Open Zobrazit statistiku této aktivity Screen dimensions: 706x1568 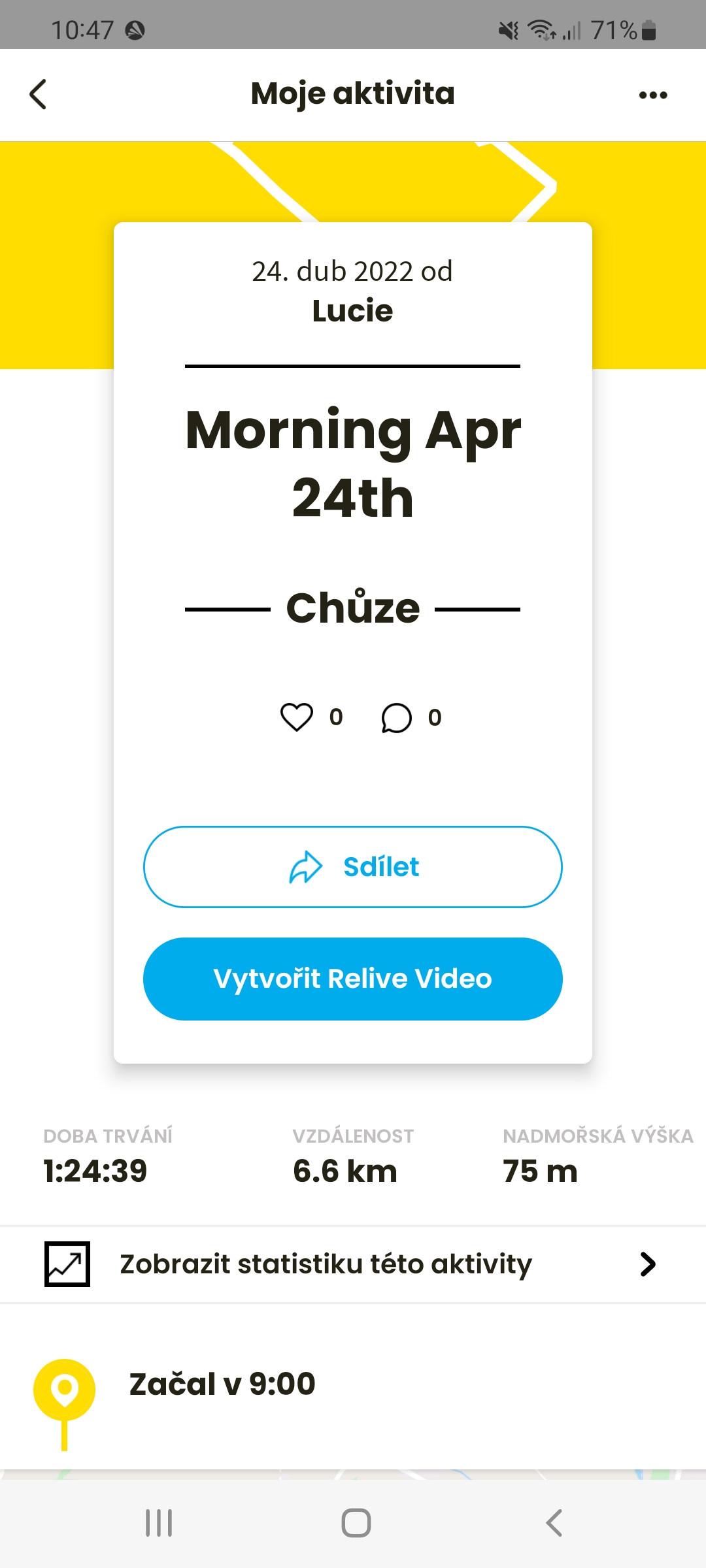[x=353, y=1264]
